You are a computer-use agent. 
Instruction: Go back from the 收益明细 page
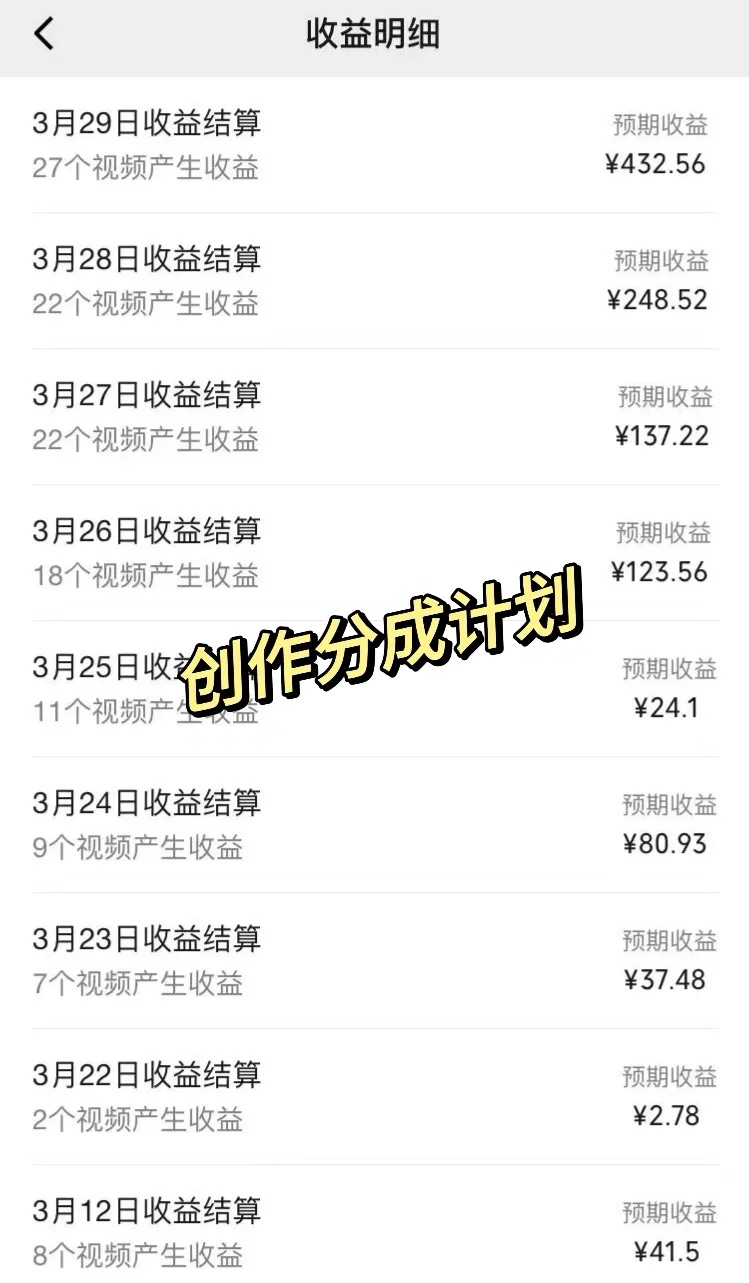(x=44, y=34)
